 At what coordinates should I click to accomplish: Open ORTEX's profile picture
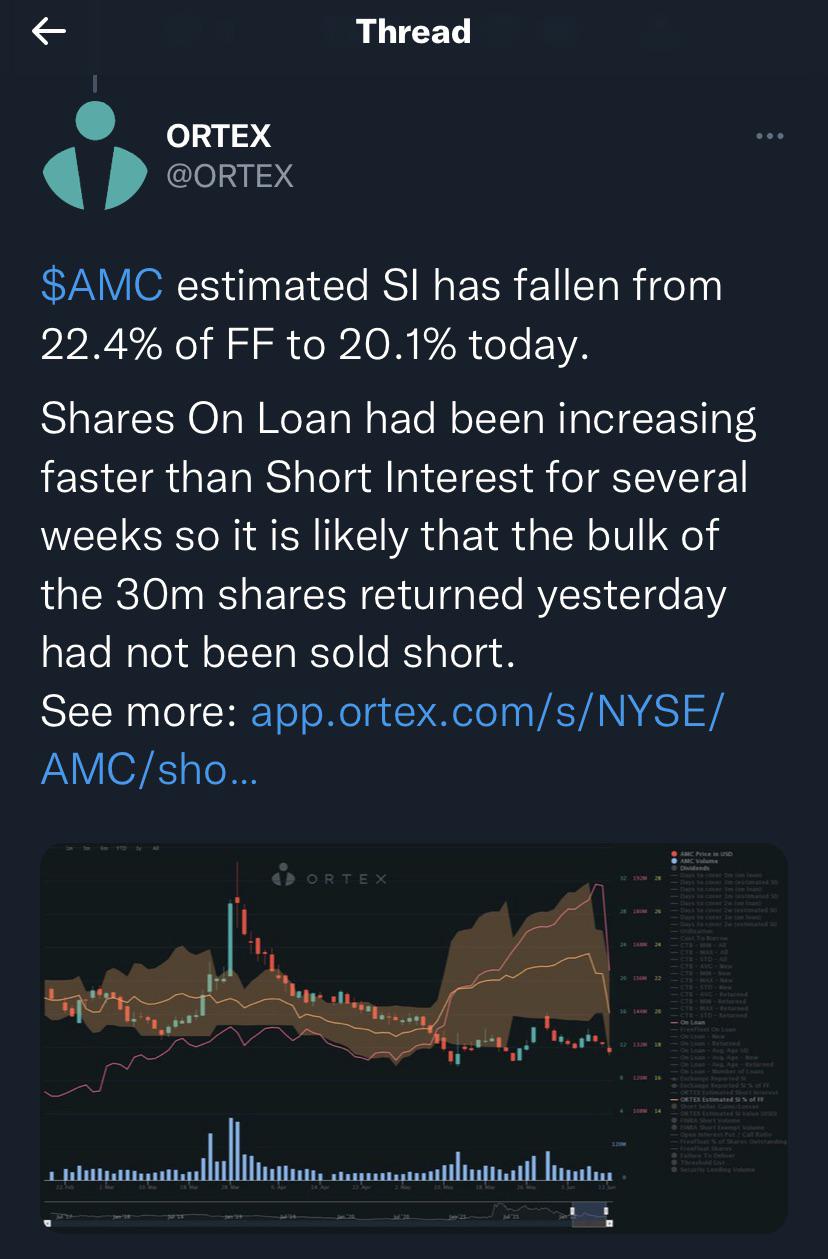tap(94, 155)
